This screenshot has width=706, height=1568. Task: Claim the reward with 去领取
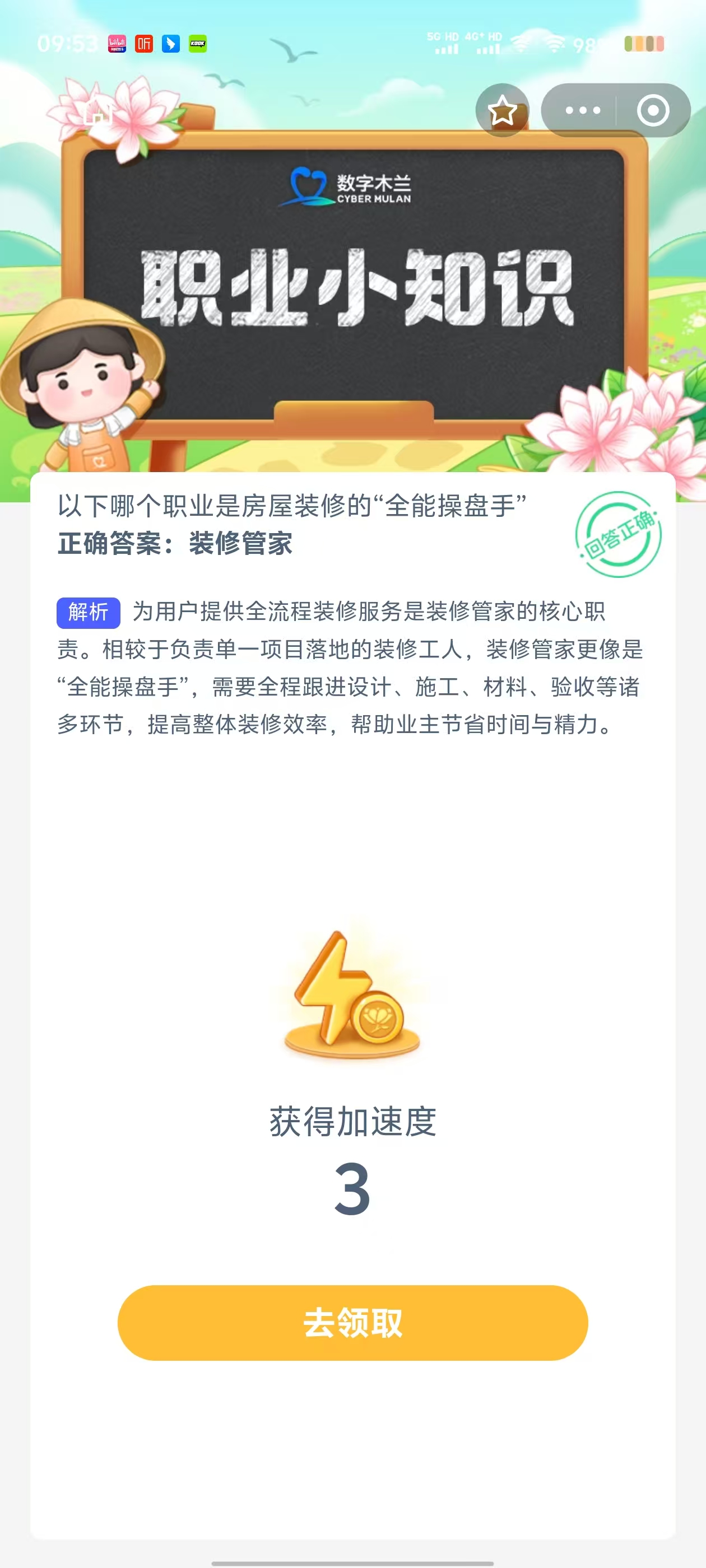pyautogui.click(x=352, y=1322)
